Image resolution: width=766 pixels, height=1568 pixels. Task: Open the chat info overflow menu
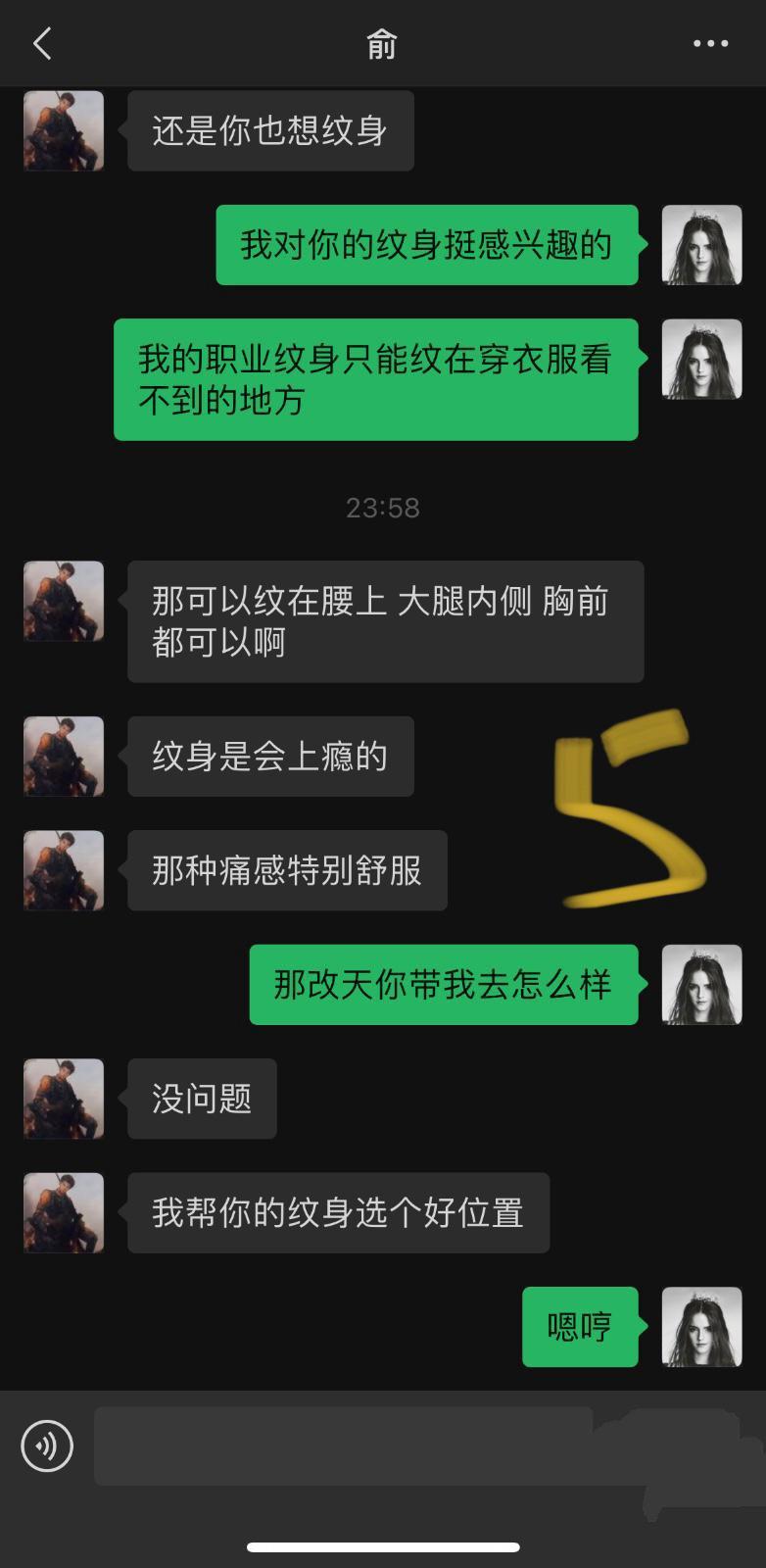pos(710,44)
